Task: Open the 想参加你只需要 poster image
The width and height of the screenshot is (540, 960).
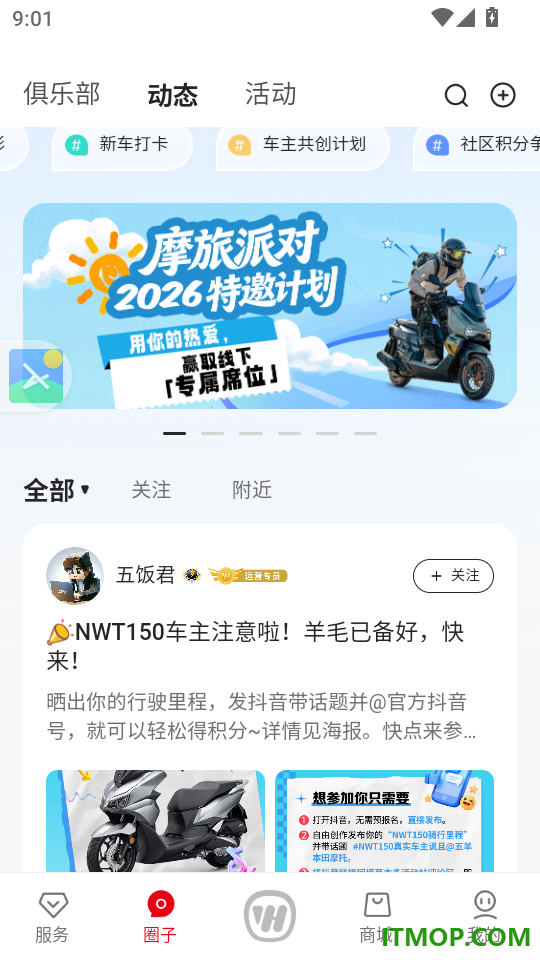Action: click(x=384, y=821)
